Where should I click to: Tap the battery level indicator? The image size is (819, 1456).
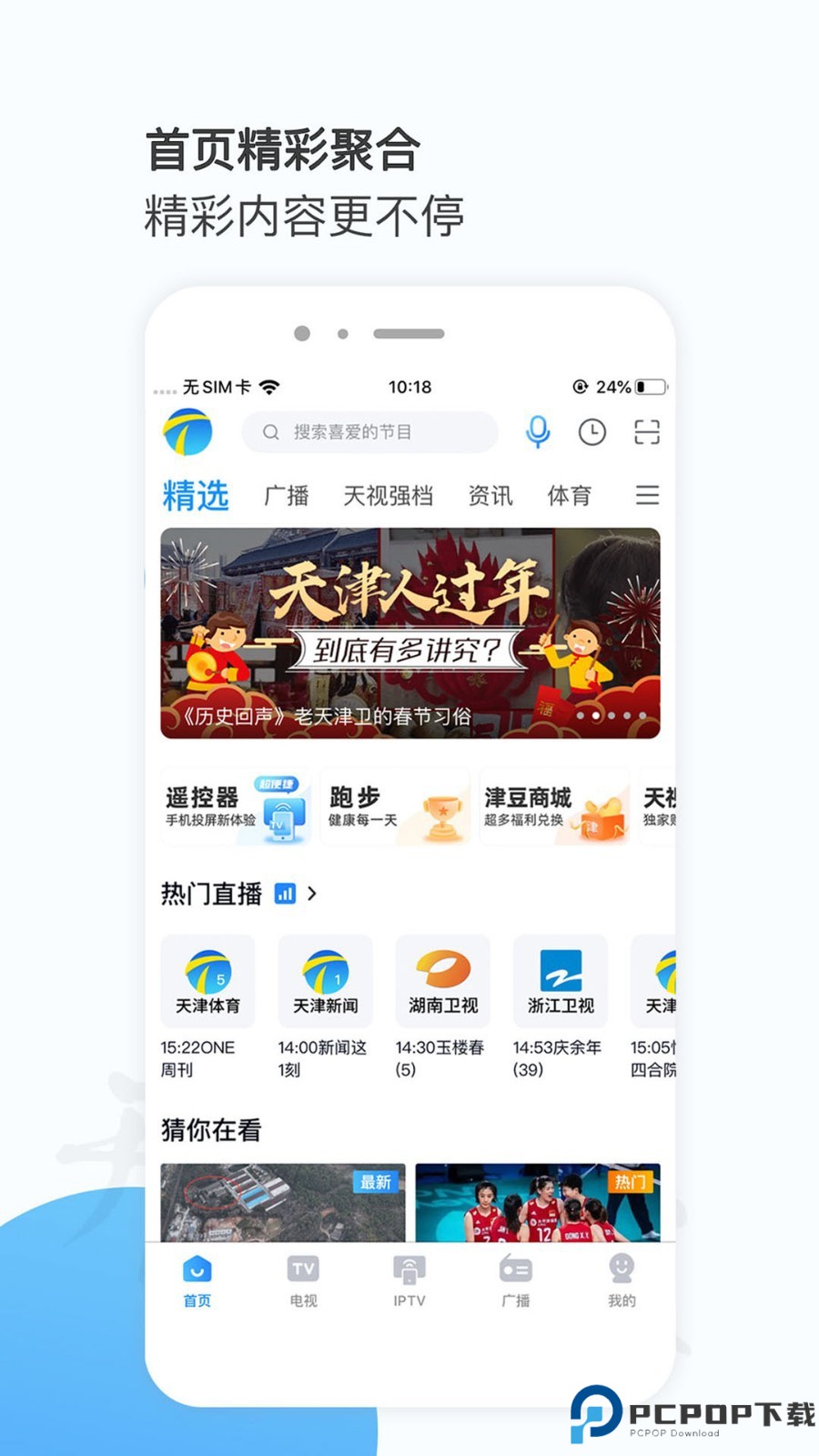click(648, 388)
